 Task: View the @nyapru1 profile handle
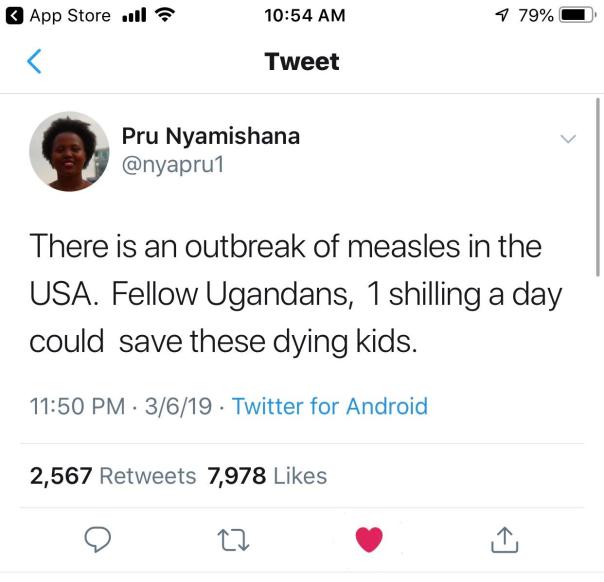[x=173, y=164]
